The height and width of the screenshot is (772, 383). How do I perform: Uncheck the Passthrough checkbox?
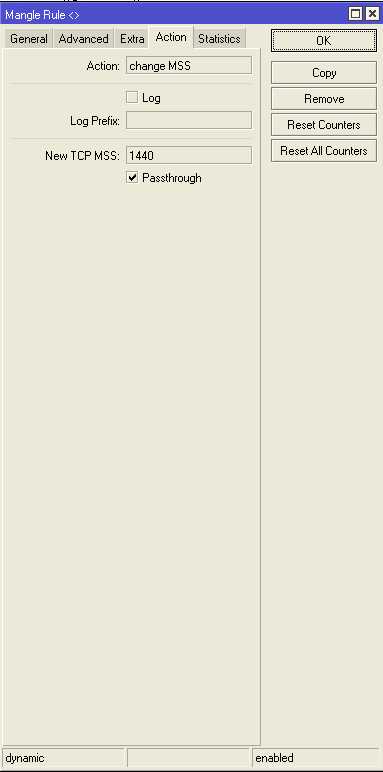click(x=132, y=178)
